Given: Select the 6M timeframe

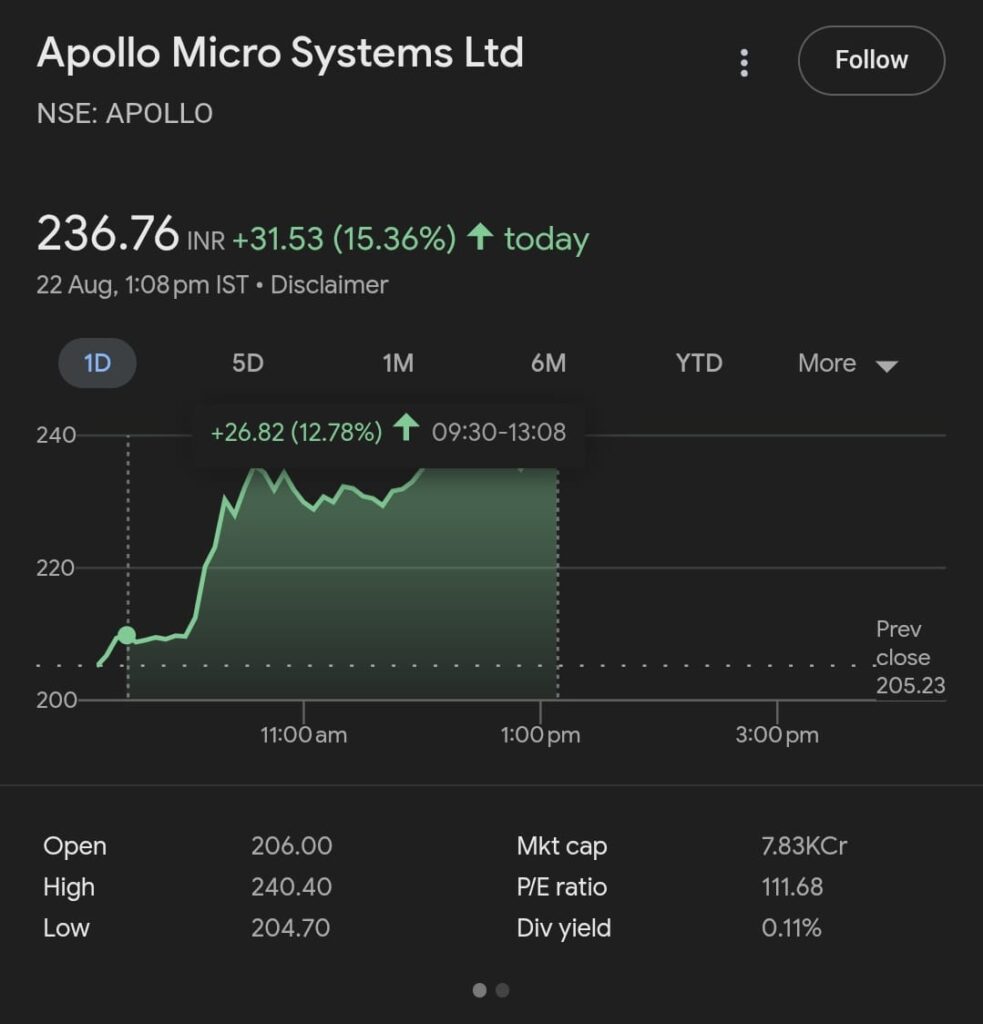Looking at the screenshot, I should coord(546,364).
